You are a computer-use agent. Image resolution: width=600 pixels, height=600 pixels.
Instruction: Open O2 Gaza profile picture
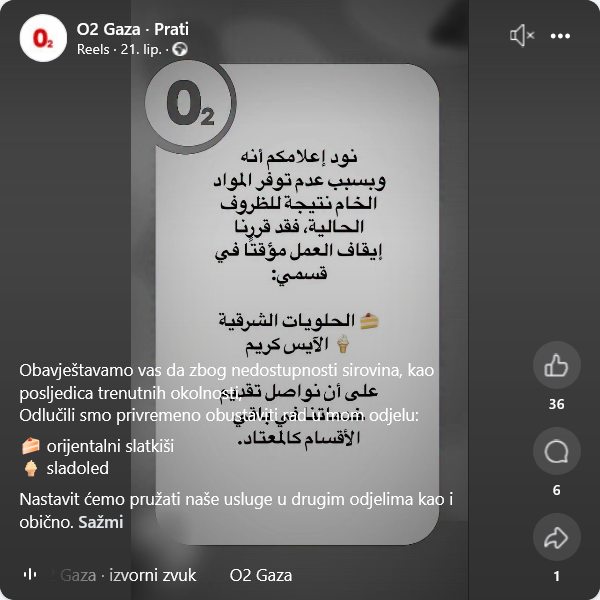tap(42, 38)
